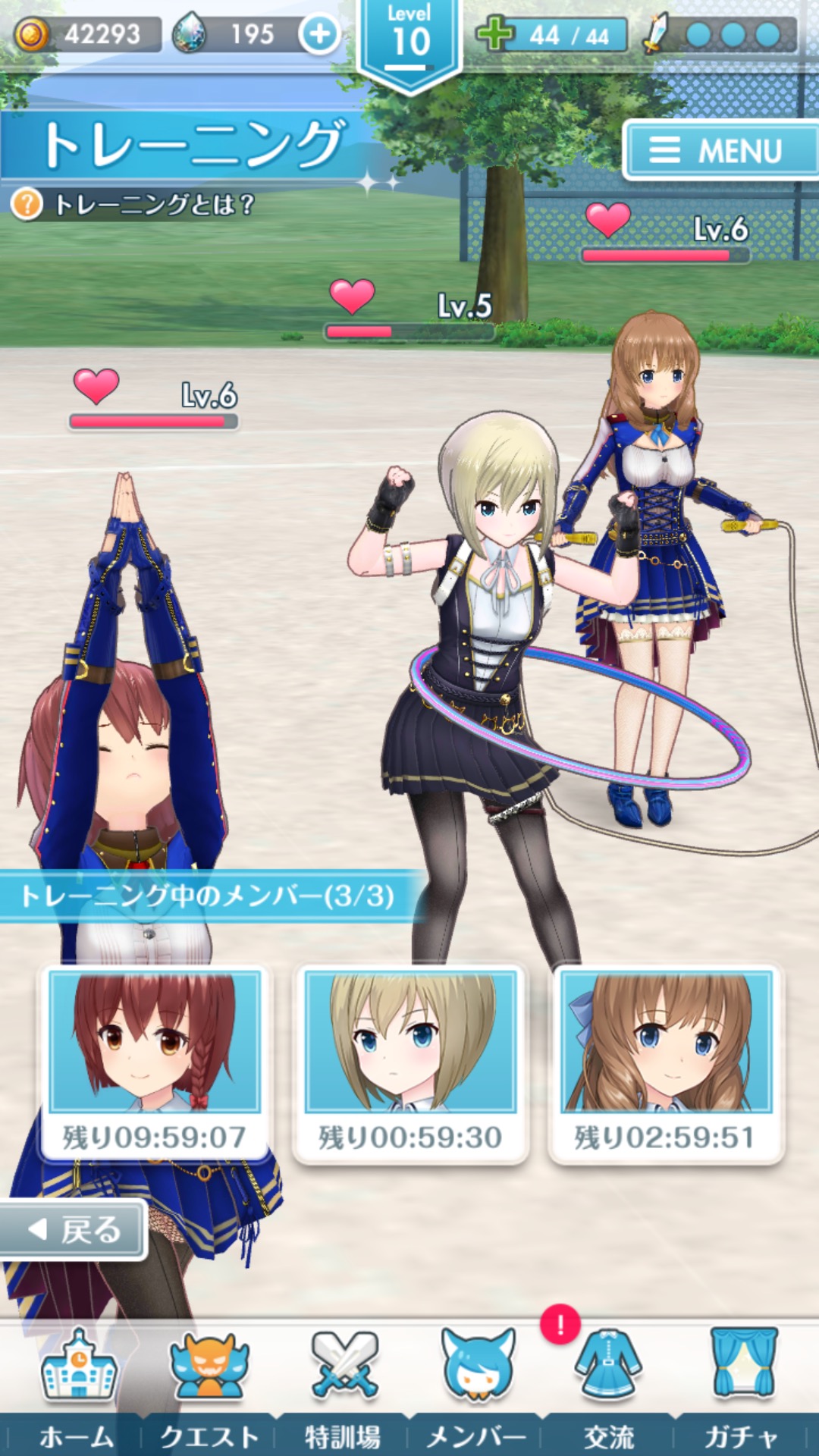Select the member card with 残り09:59:07
The width and height of the screenshot is (819, 1456).
[155, 1063]
